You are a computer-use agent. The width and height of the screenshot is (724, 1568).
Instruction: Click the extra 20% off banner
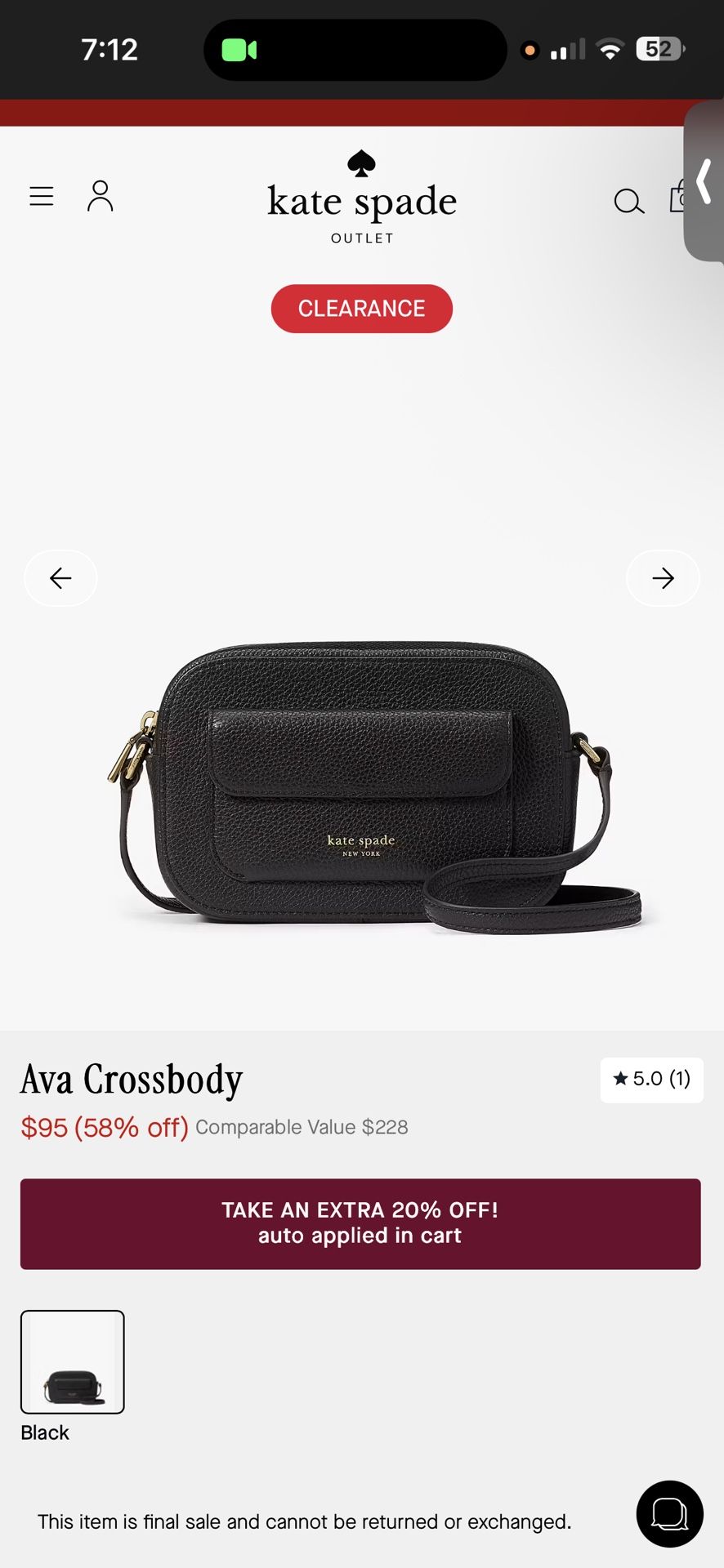point(360,1223)
